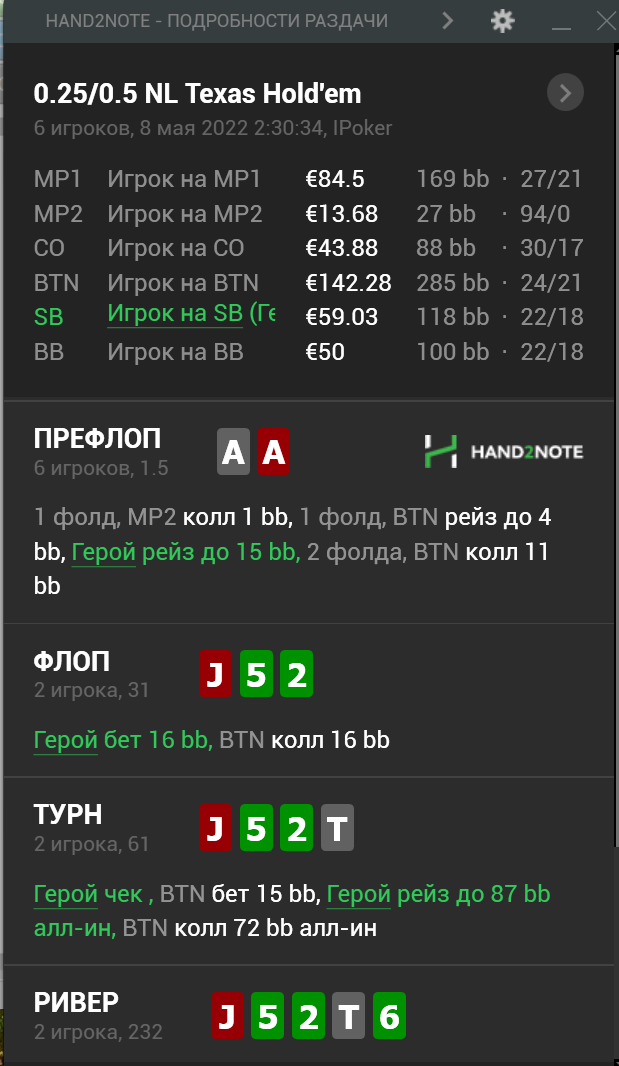This screenshot has height=1066, width=619.
Task: Open the Герой link in the preflop action
Action: 103,551
